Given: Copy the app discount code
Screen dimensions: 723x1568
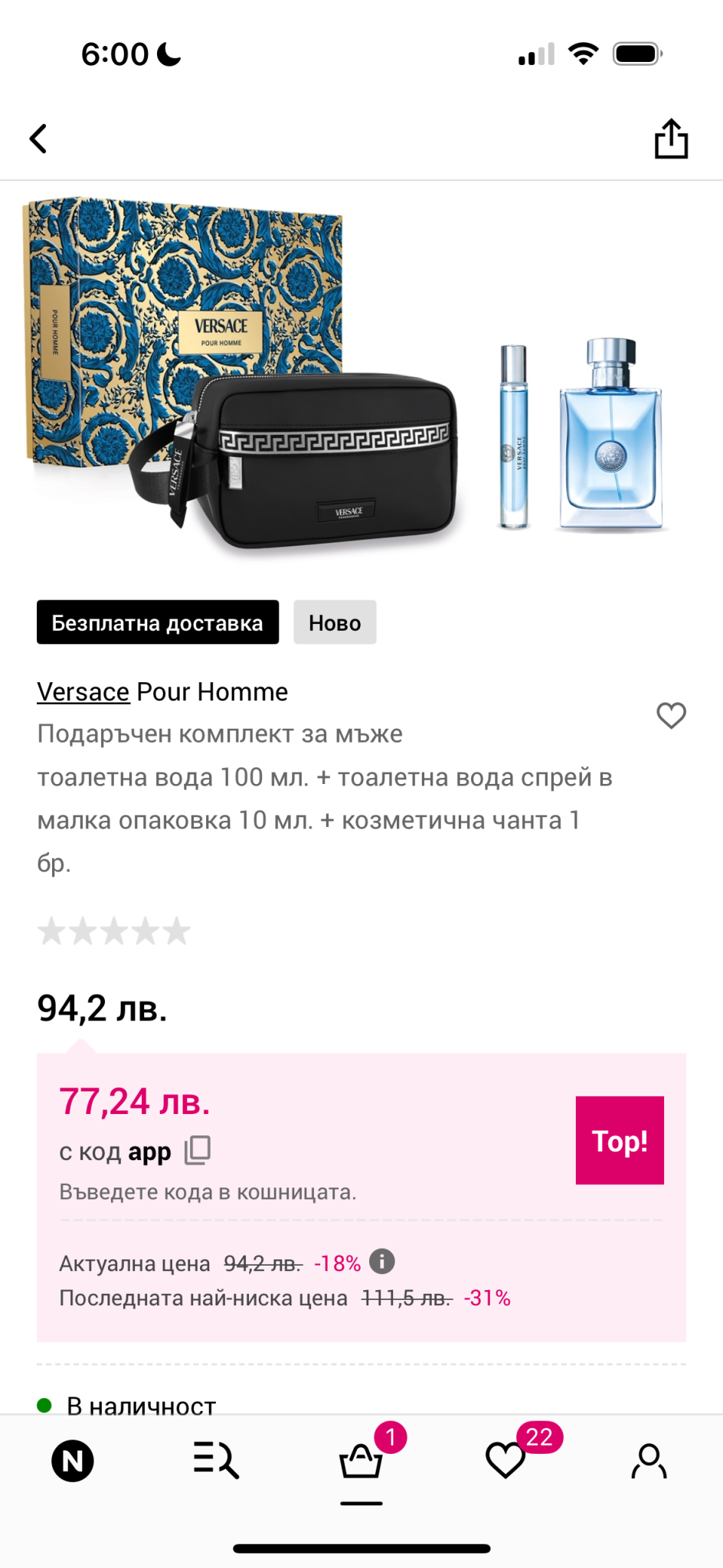Looking at the screenshot, I should click(198, 1150).
